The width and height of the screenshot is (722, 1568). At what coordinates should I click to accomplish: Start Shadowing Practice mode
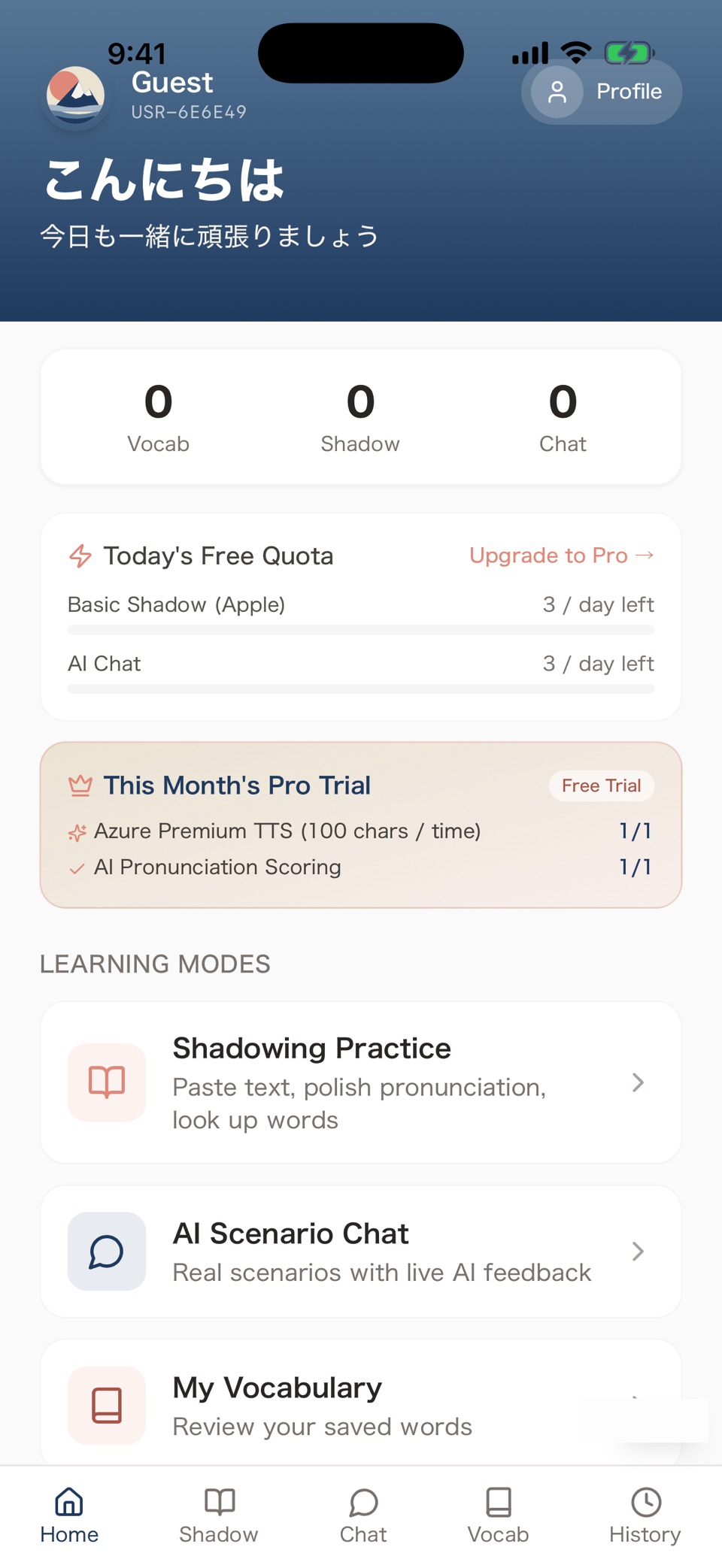tap(361, 1082)
